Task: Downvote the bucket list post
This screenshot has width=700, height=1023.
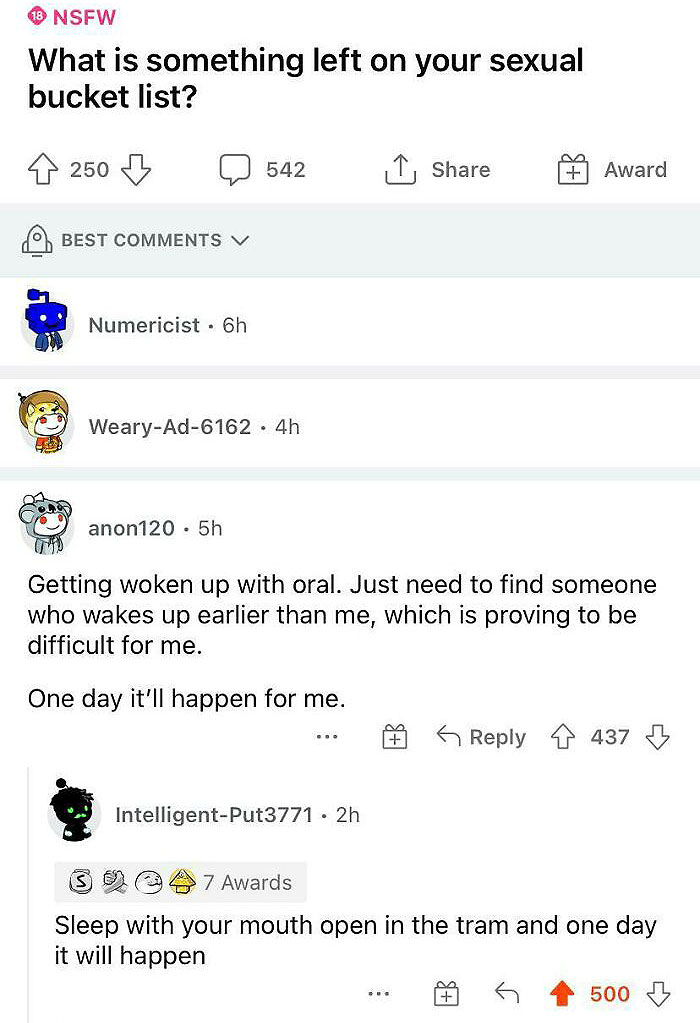Action: pos(135,170)
